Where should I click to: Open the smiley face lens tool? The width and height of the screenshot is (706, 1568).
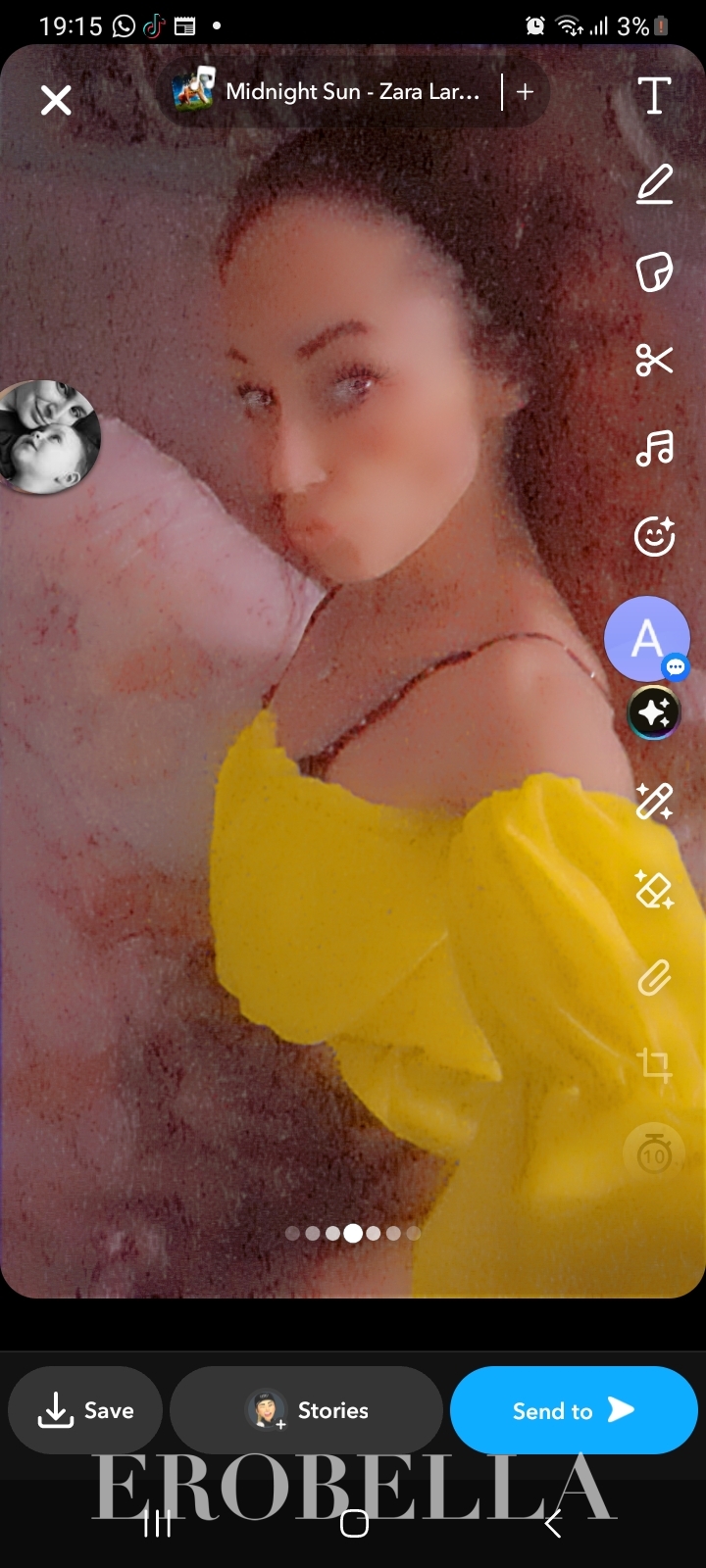pos(654,536)
